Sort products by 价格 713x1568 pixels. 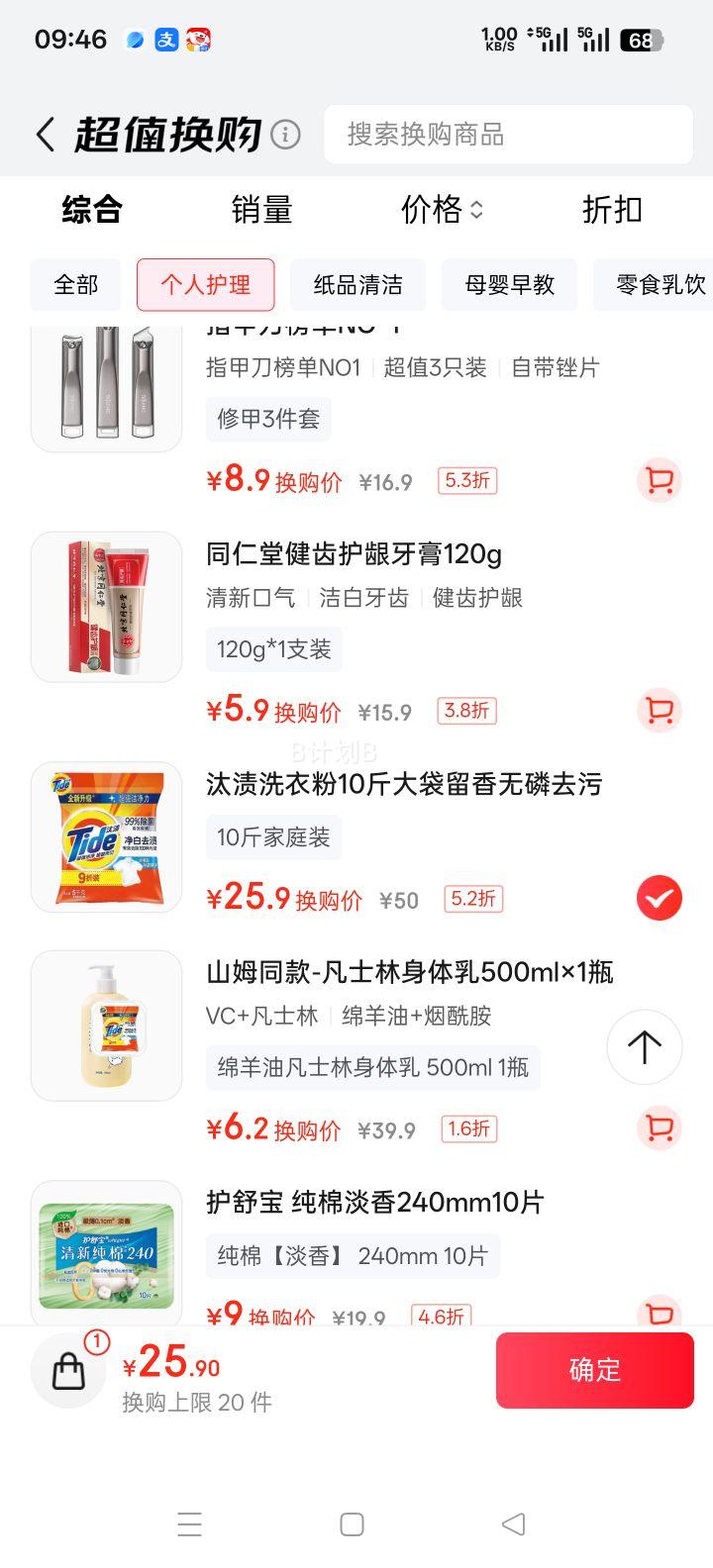tap(442, 210)
